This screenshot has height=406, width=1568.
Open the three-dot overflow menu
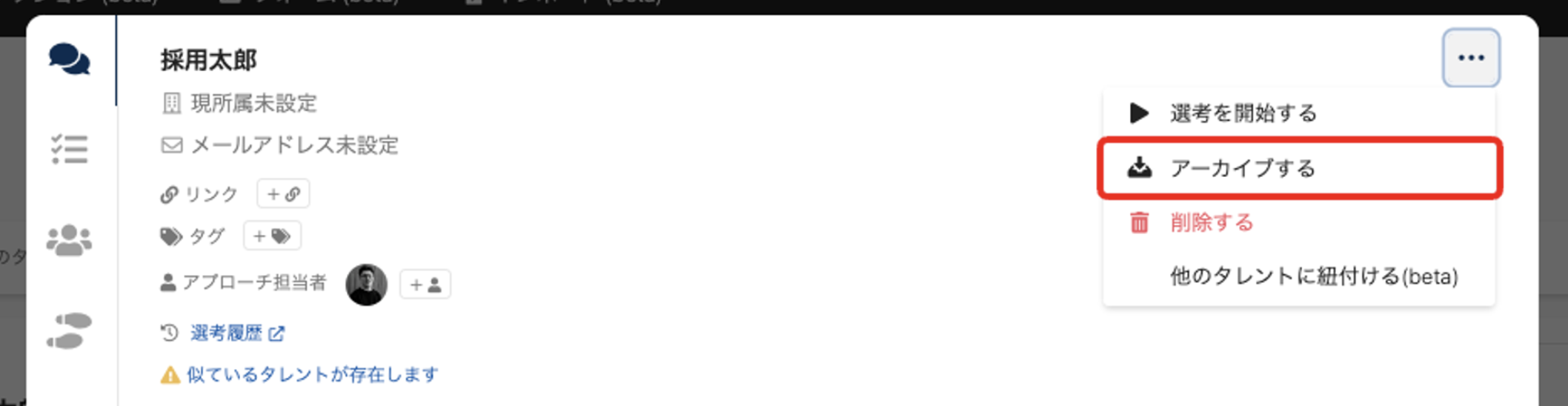[x=1470, y=58]
